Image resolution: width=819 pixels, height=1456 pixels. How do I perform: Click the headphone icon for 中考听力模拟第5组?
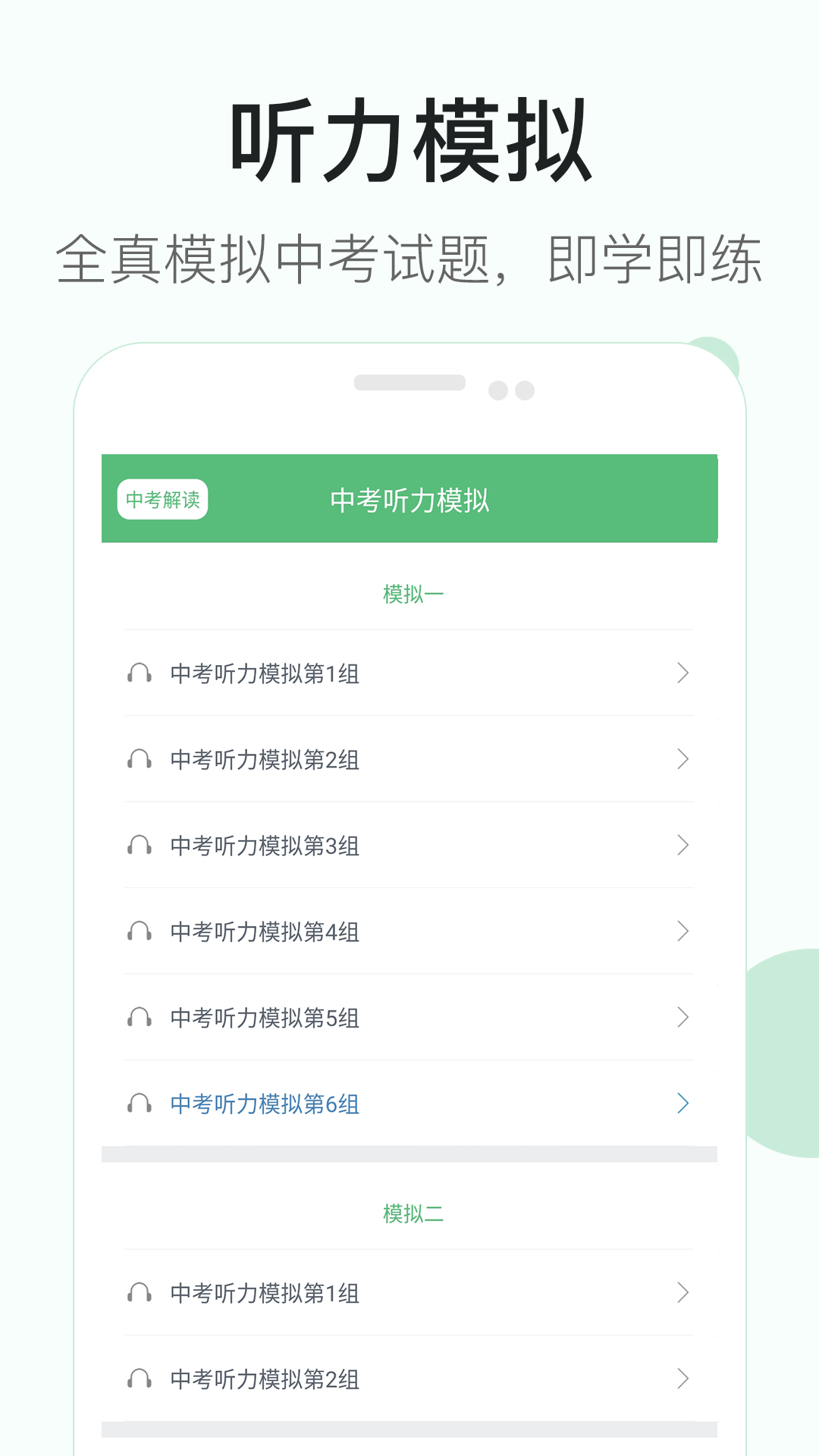coord(141,1018)
